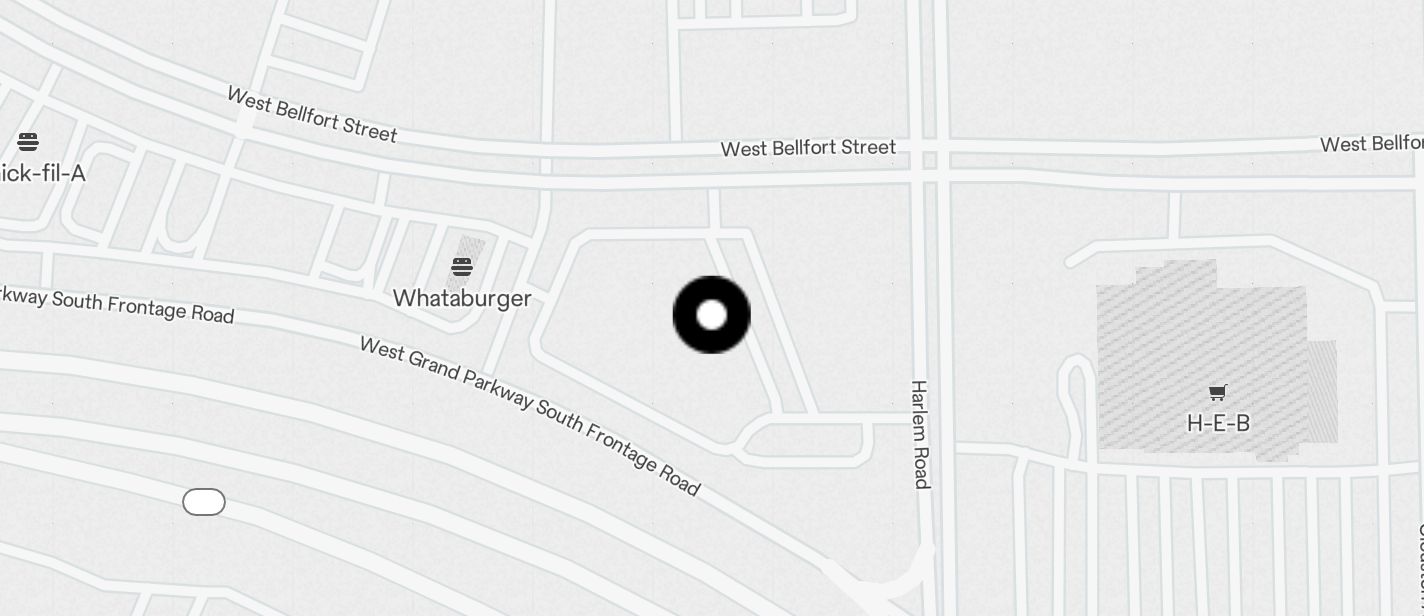The image size is (1424, 616).
Task: Open the Chick-fil-A map marker
Action: pyautogui.click(x=28, y=143)
